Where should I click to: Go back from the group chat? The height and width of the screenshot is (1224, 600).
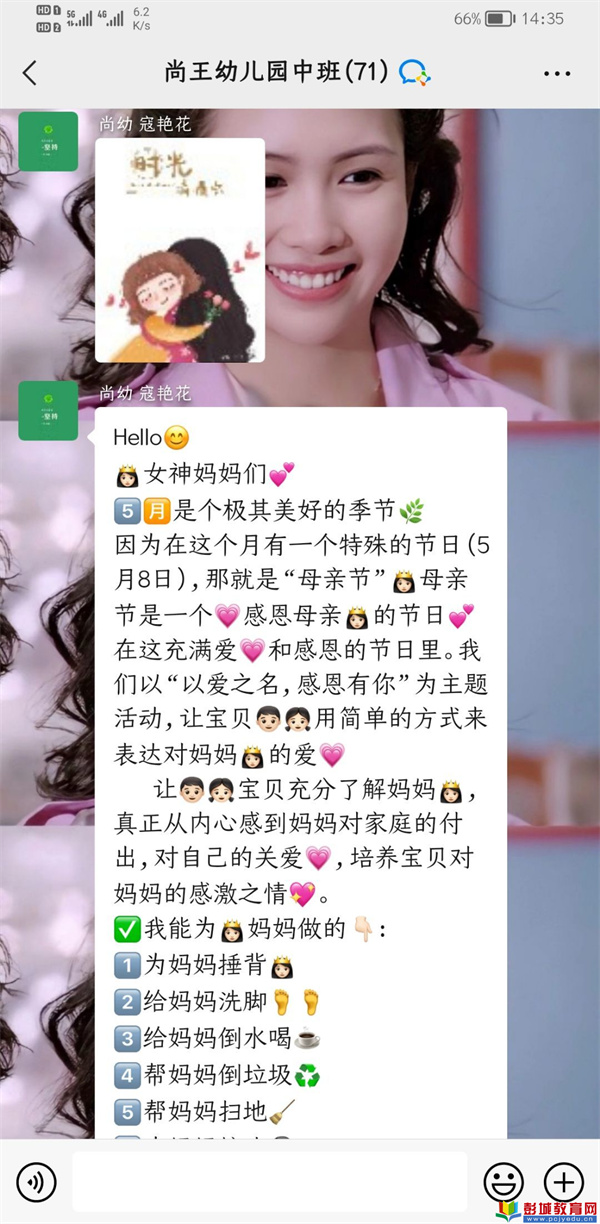(30, 73)
